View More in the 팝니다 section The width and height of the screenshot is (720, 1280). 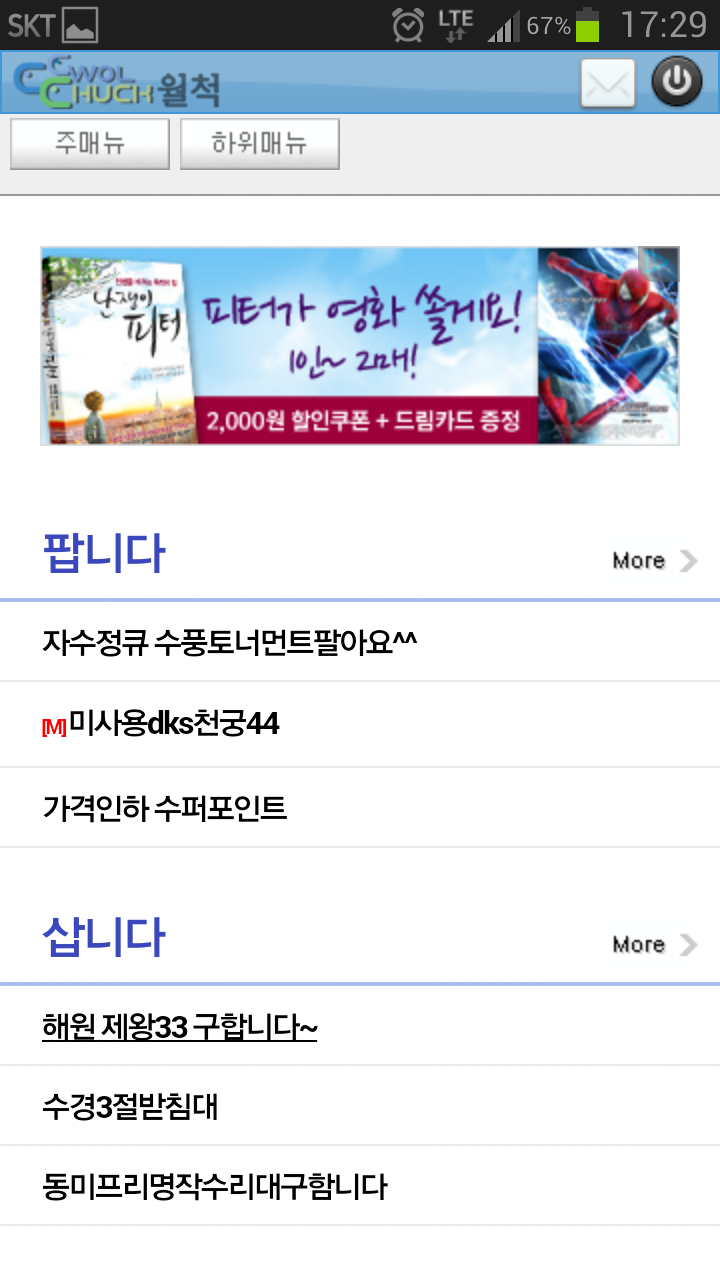pos(654,561)
